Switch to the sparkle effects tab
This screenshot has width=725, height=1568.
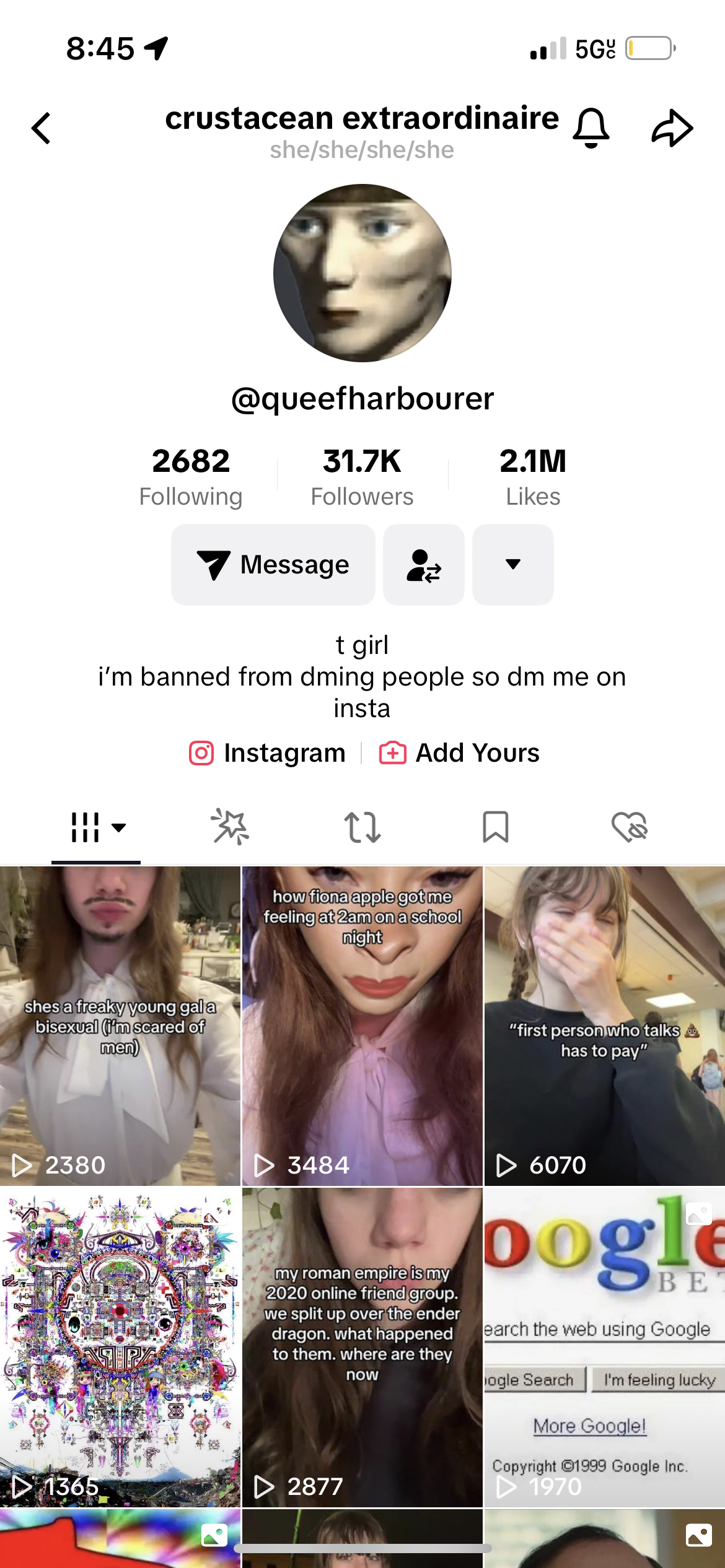[230, 827]
